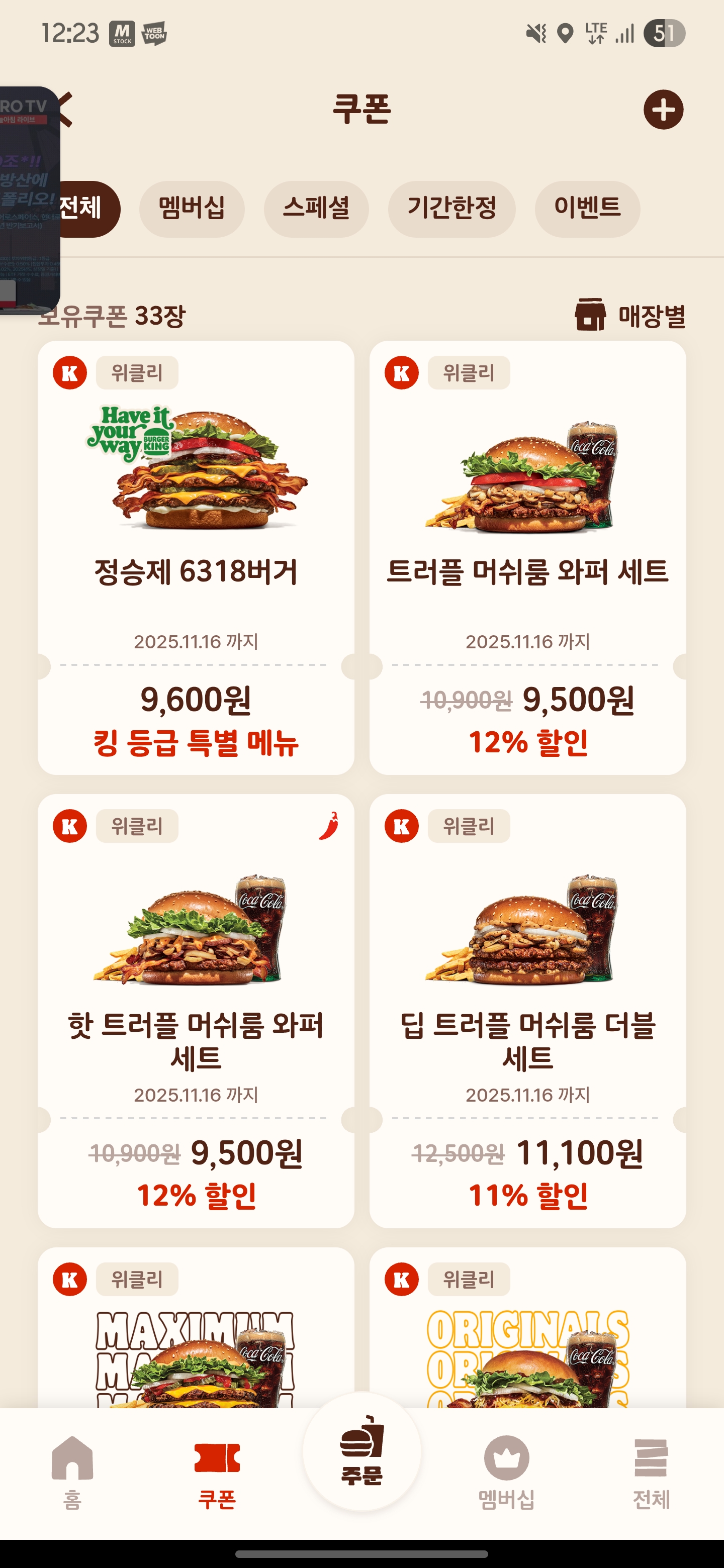Select the 스페셜 filter chip

[x=316, y=208]
